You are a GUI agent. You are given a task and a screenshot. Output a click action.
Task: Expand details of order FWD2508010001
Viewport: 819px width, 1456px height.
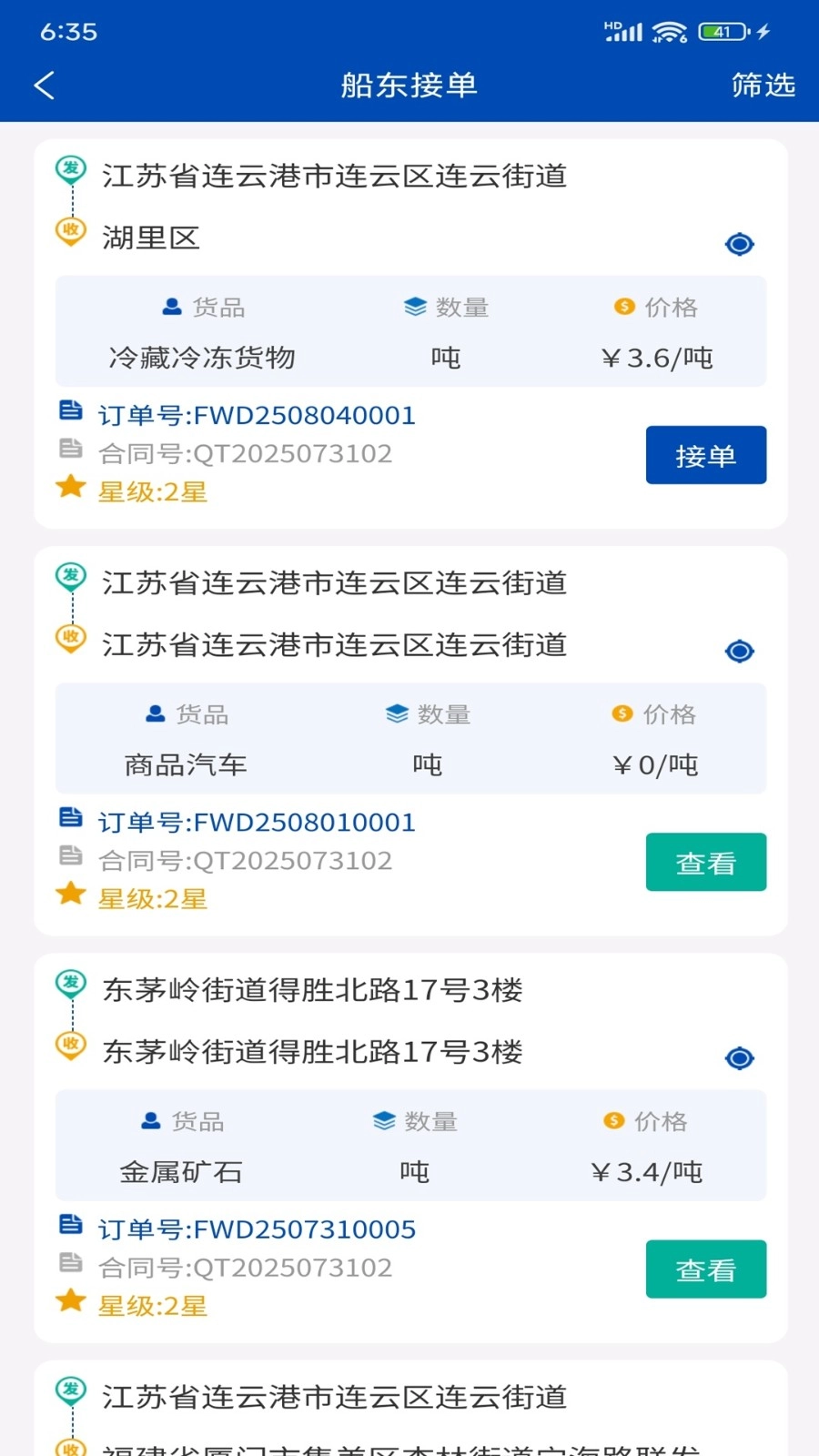[x=706, y=862]
